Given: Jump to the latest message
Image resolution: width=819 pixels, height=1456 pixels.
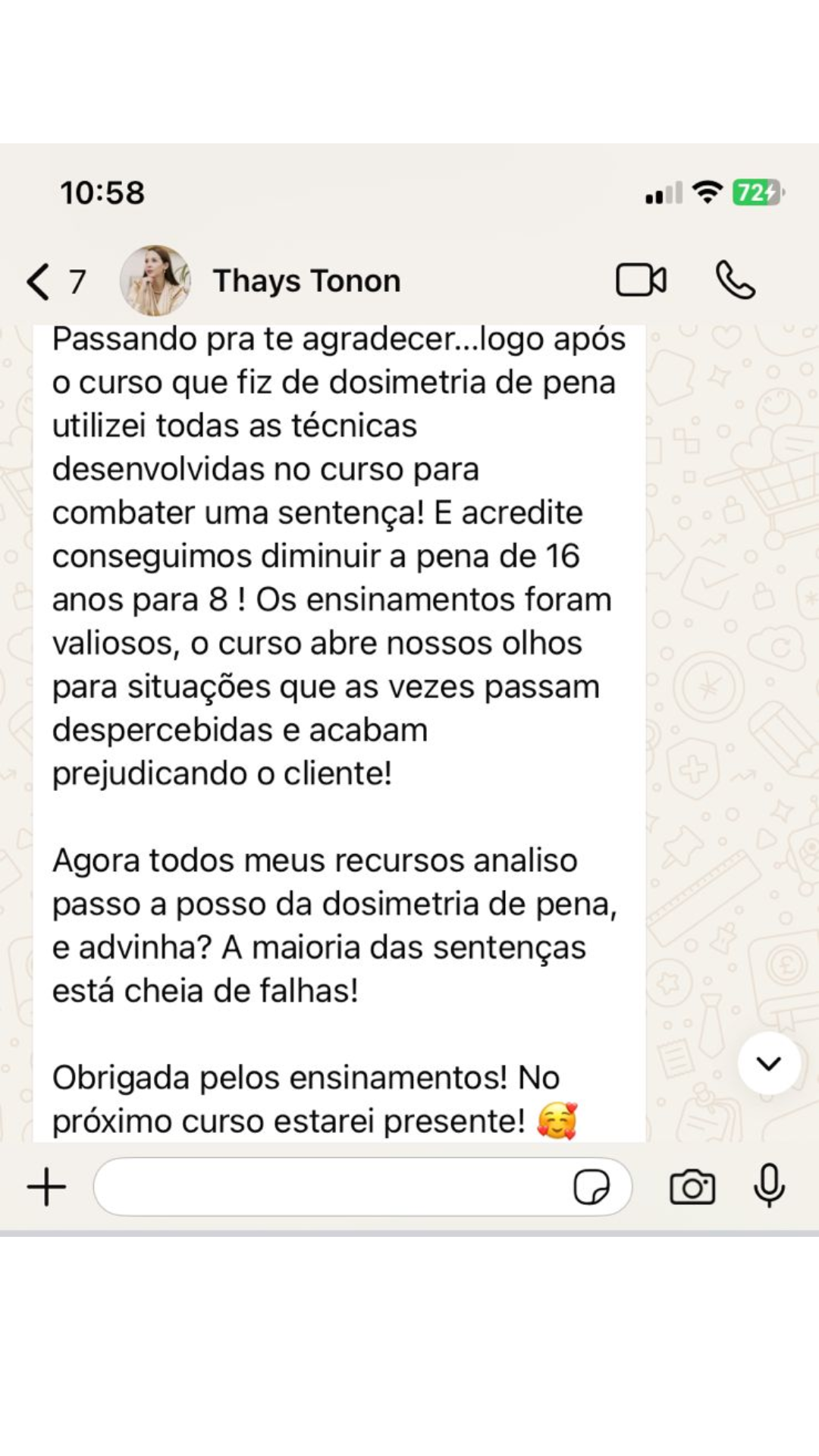Looking at the screenshot, I should click(x=769, y=1063).
